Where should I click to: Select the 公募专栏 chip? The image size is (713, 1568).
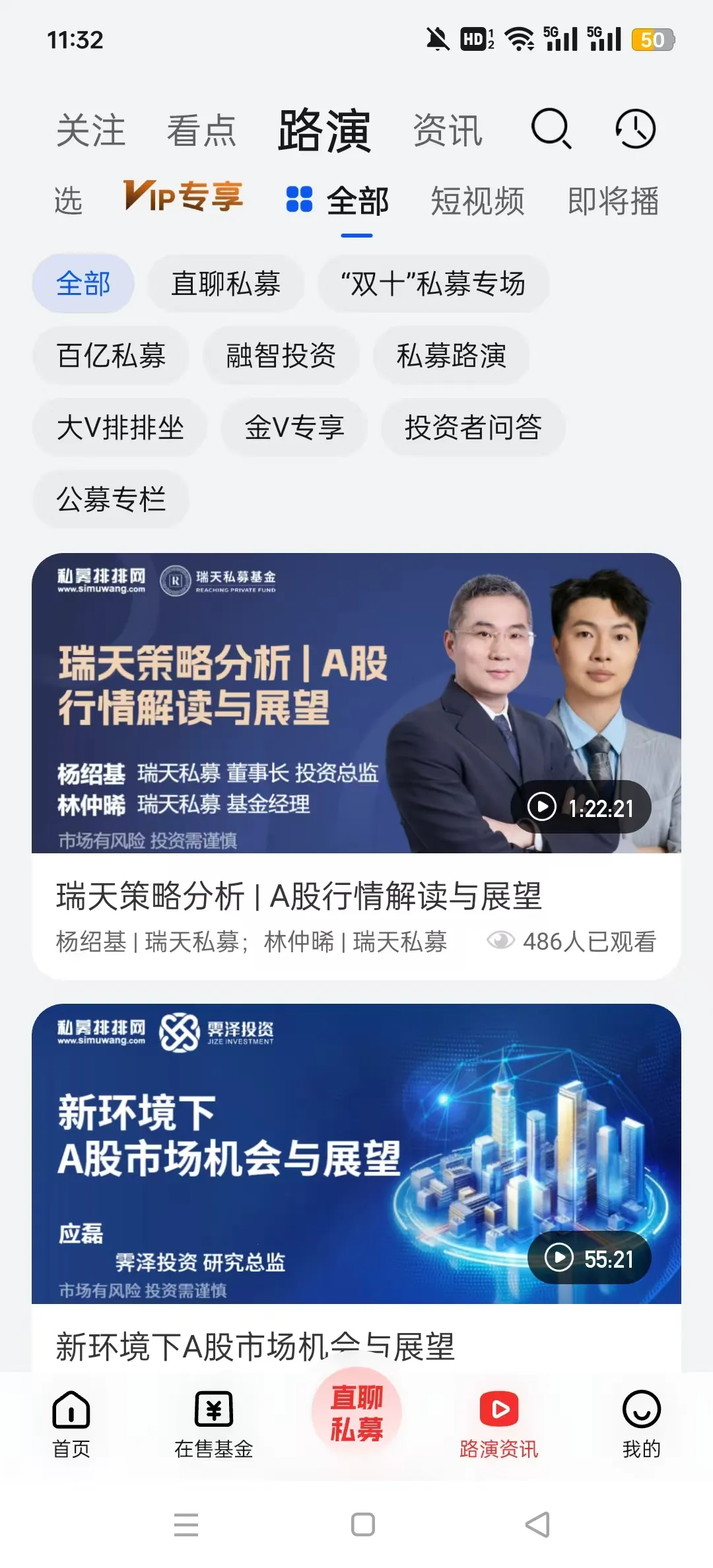pyautogui.click(x=111, y=499)
